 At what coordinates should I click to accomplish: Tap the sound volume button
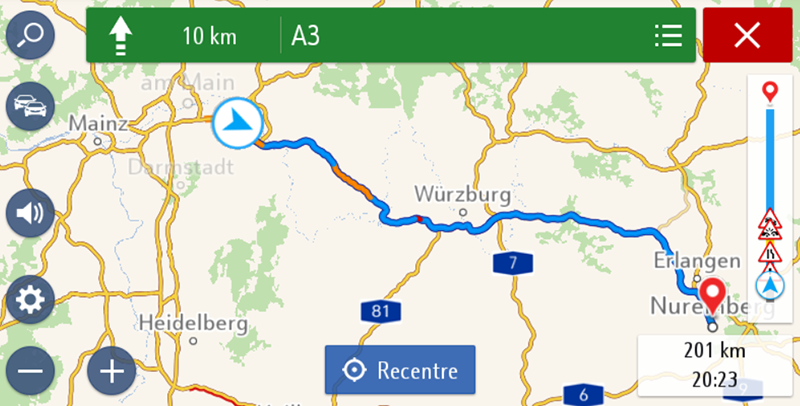click(30, 214)
